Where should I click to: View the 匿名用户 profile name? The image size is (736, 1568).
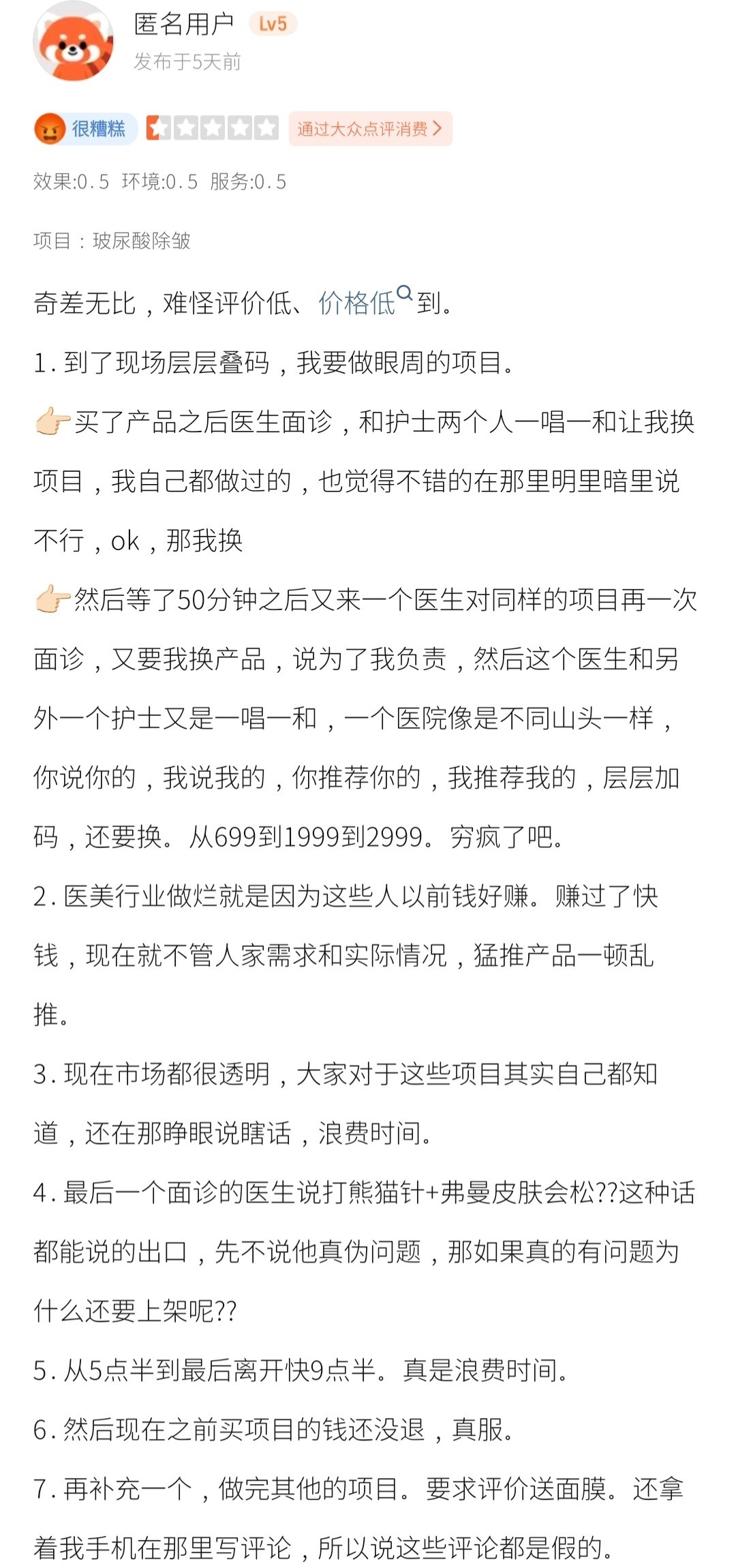184,24
